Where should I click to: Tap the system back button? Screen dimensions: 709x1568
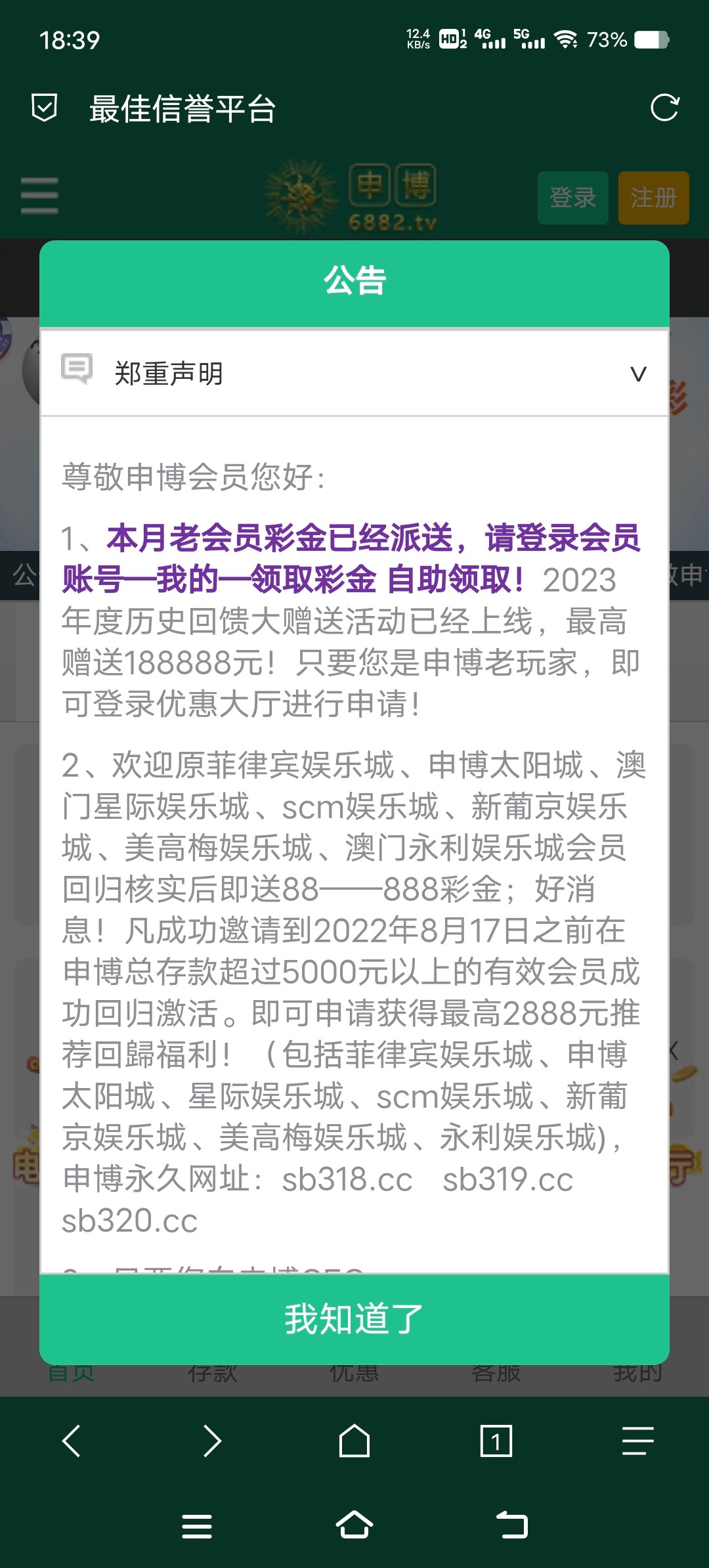[x=512, y=1525]
